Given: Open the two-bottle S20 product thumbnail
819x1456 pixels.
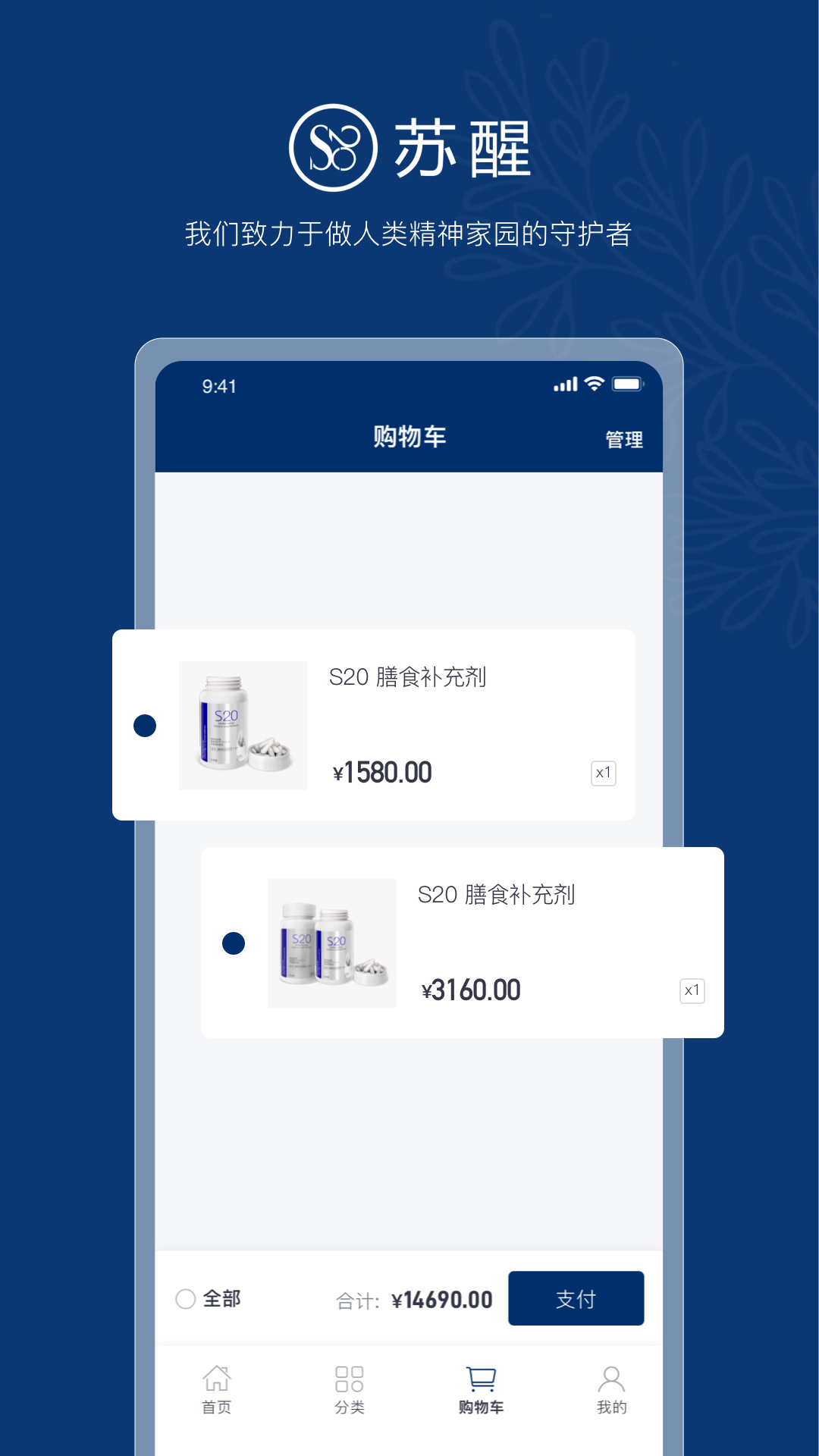Looking at the screenshot, I should point(331,943).
